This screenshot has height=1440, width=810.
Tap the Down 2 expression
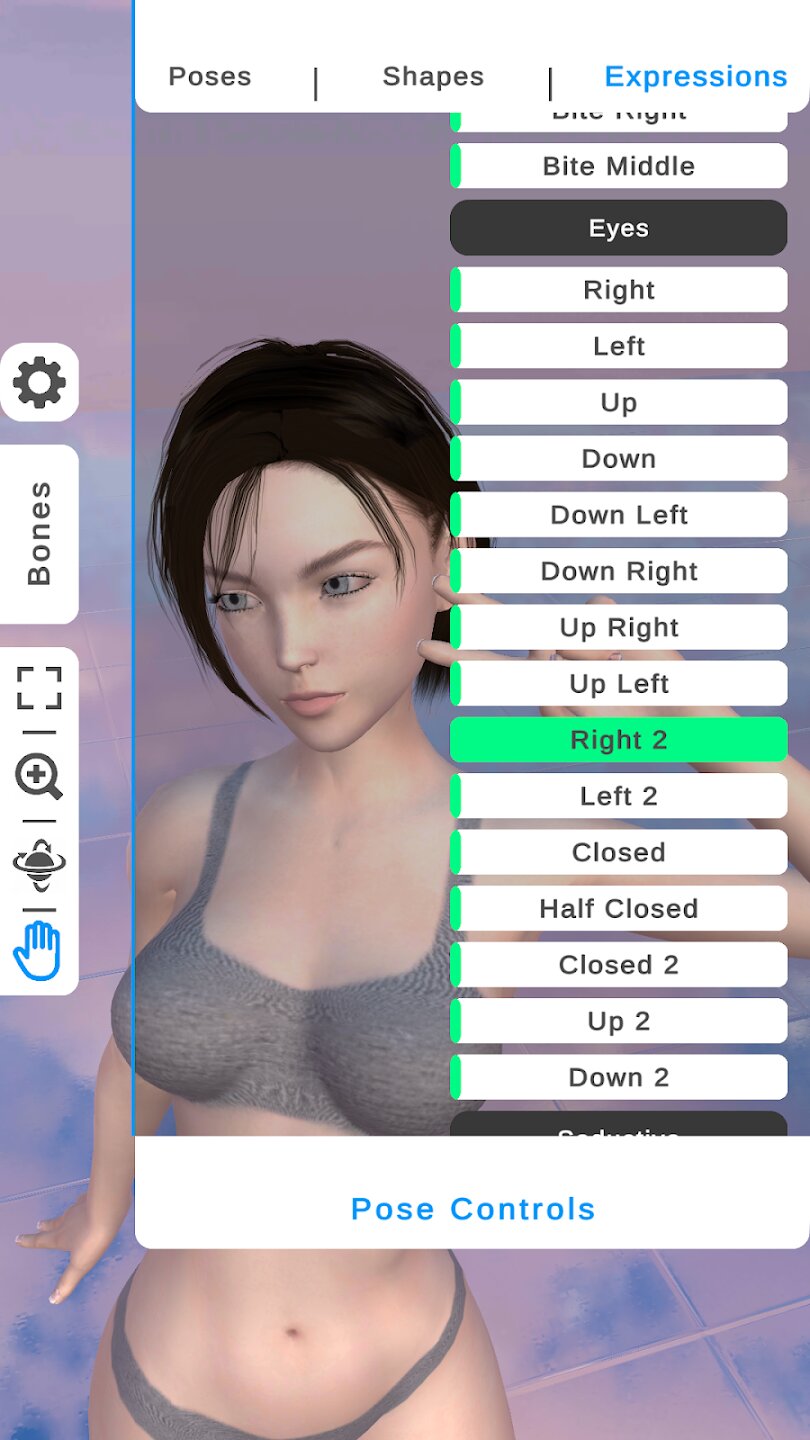click(x=619, y=1077)
